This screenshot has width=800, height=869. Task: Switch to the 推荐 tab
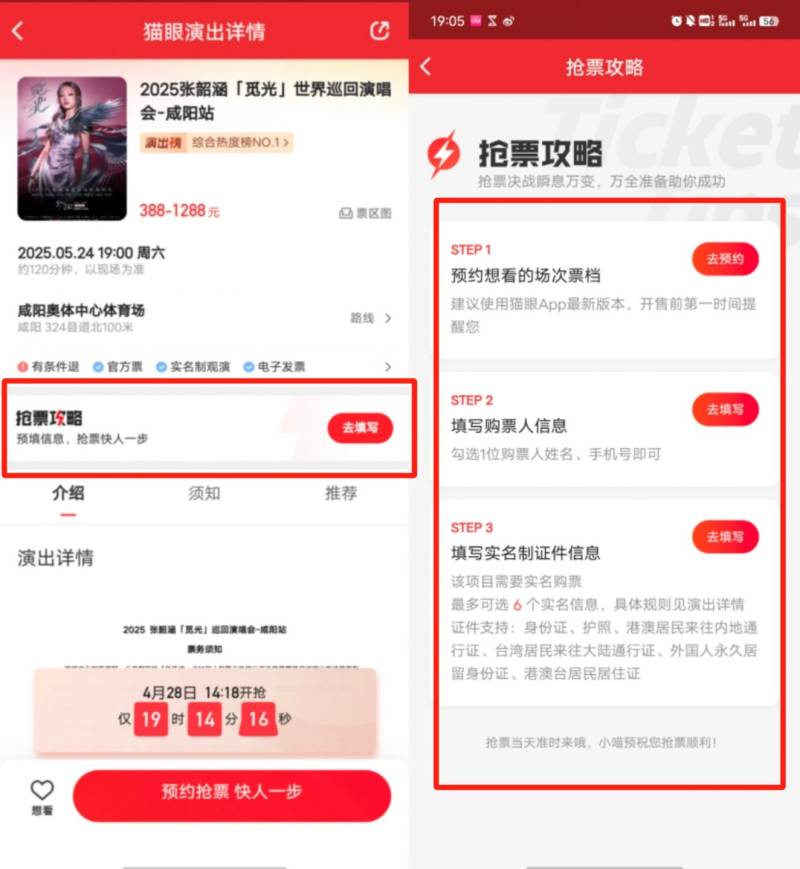click(x=340, y=493)
